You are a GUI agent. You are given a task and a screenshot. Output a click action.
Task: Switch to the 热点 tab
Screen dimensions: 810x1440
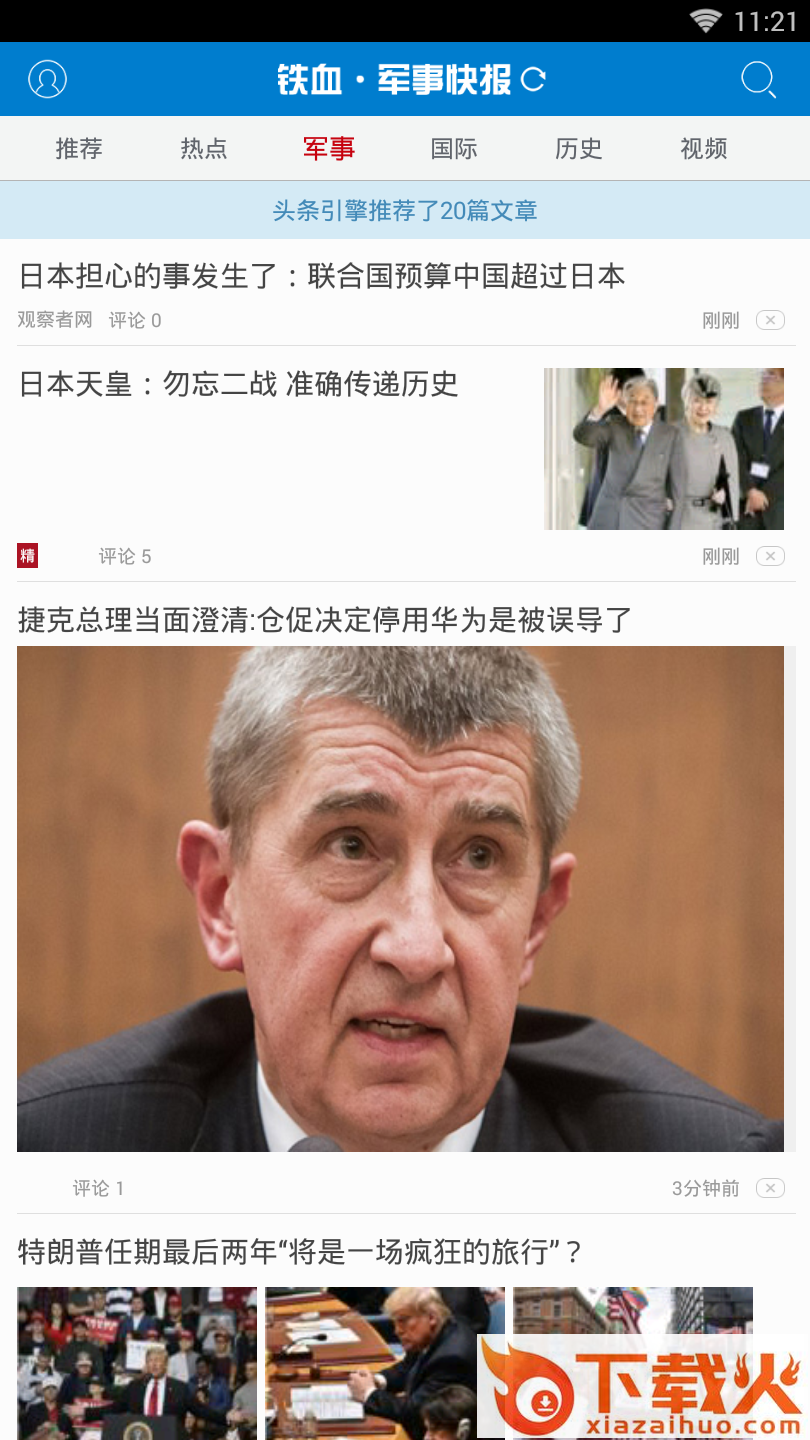click(204, 149)
